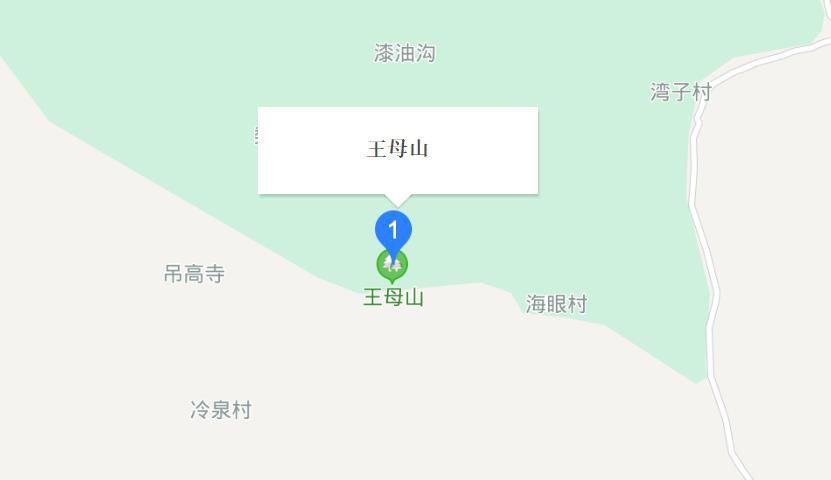
Task: Open the 王母山 info popup
Action: click(398, 150)
